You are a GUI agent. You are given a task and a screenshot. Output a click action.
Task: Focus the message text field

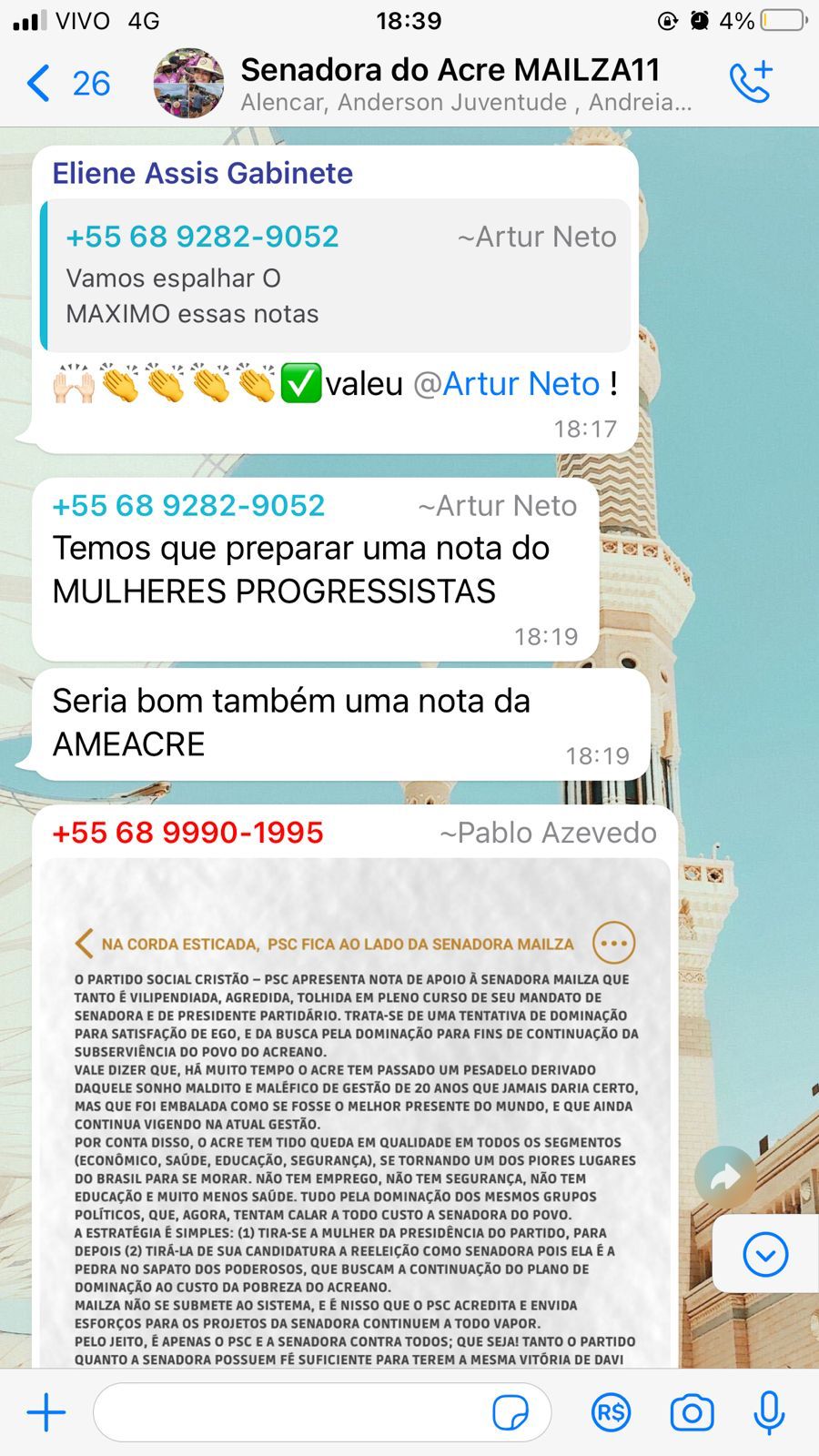click(291, 1412)
